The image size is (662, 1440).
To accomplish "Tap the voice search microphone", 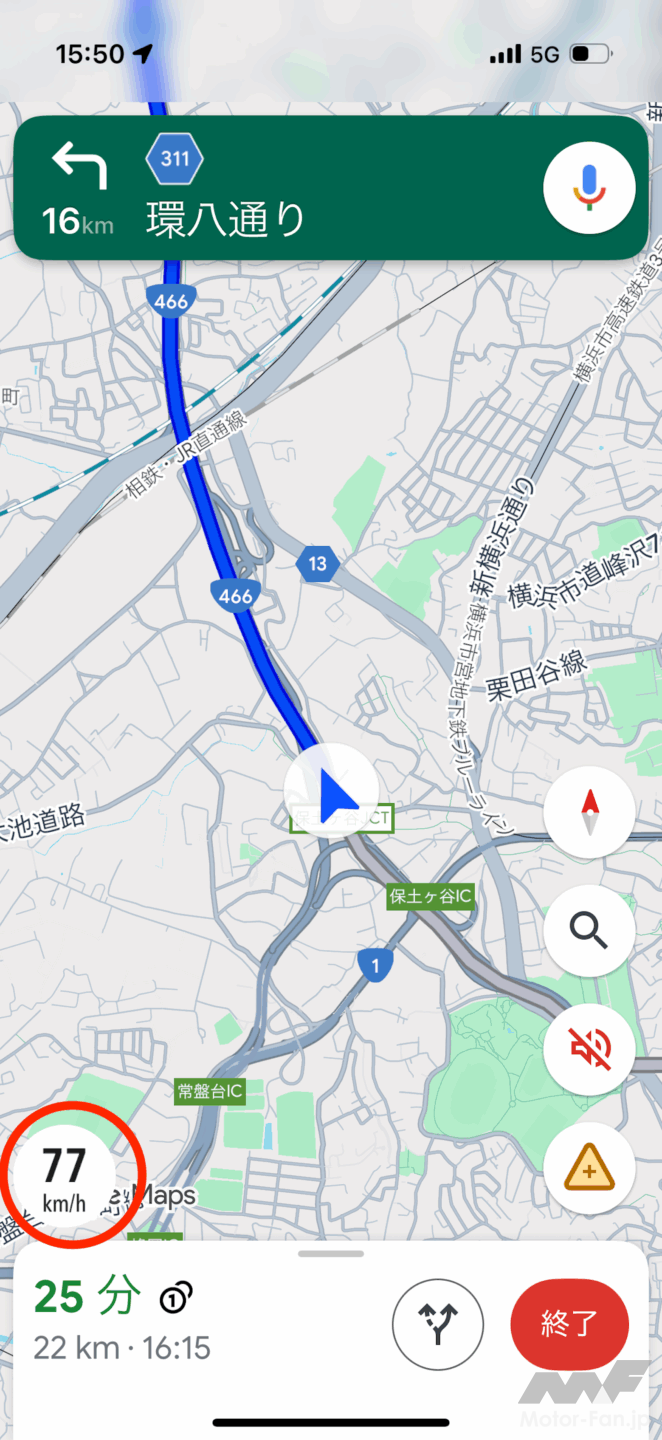I will click(x=589, y=187).
